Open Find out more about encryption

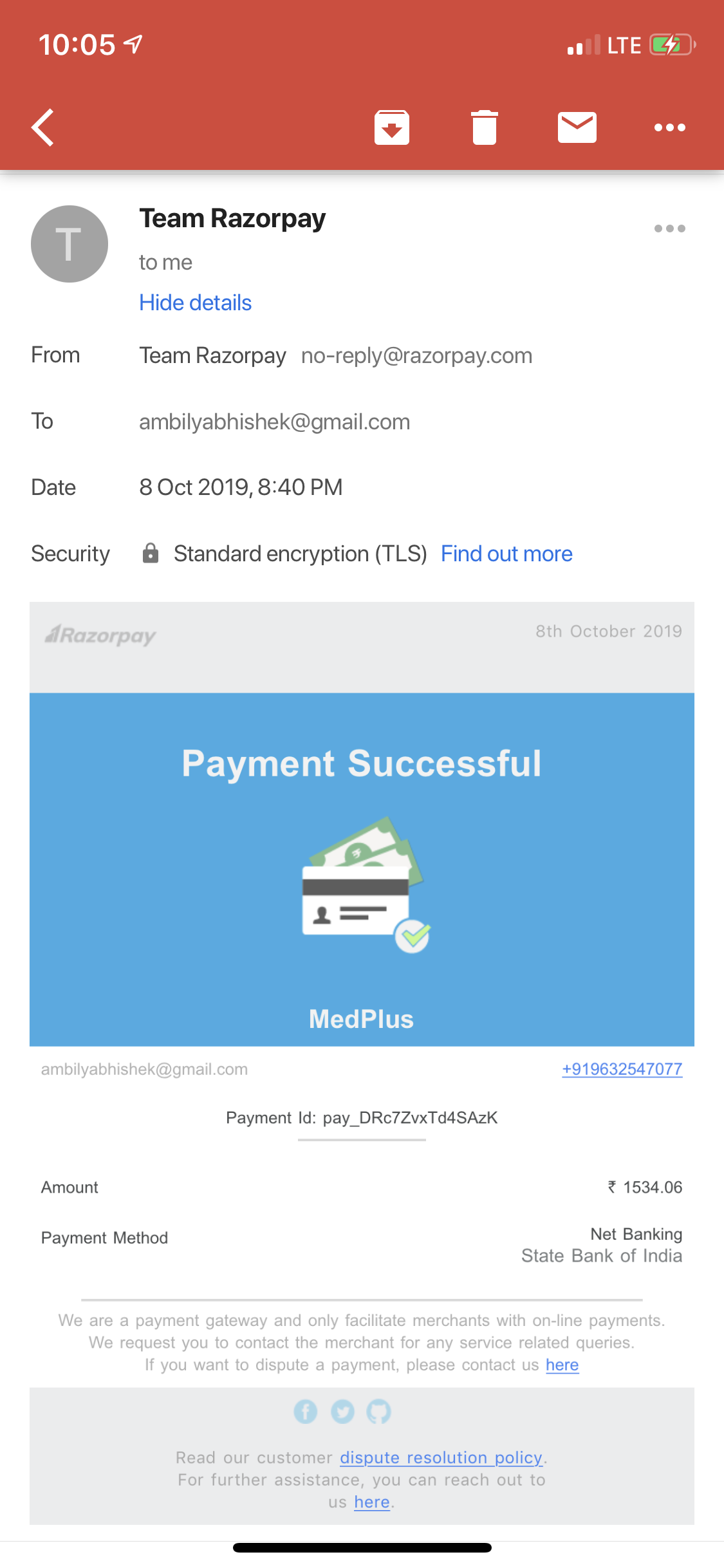[x=506, y=554]
